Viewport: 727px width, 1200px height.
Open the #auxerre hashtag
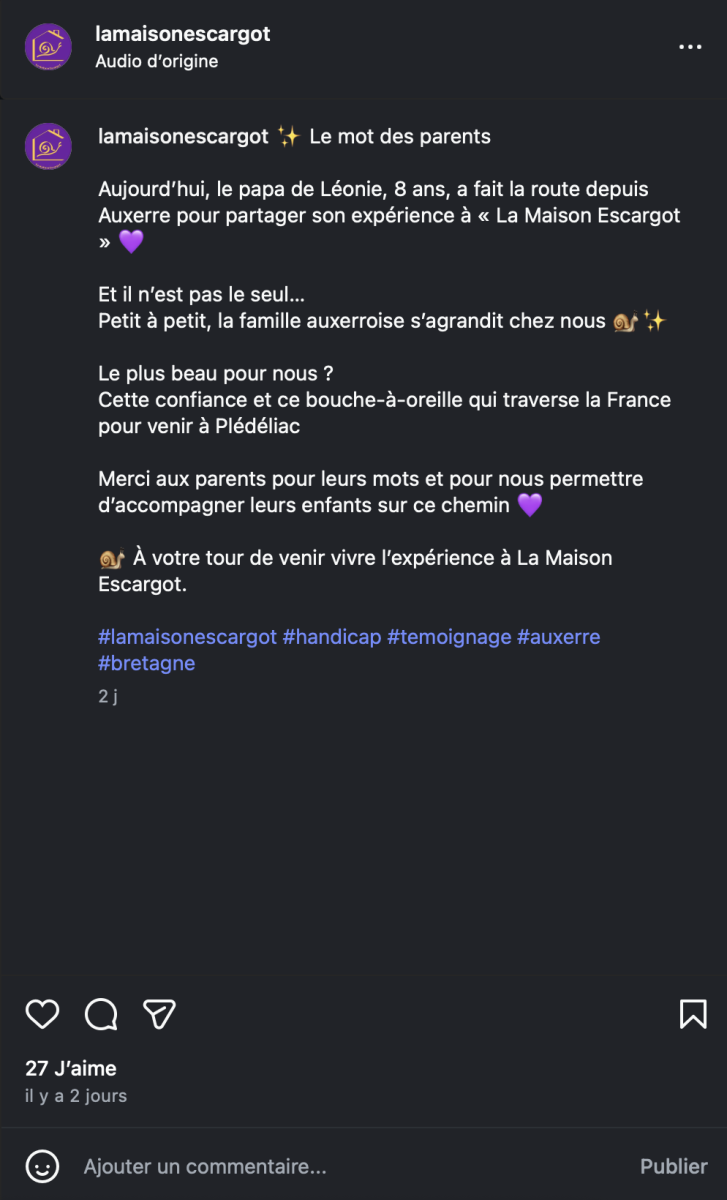click(558, 637)
